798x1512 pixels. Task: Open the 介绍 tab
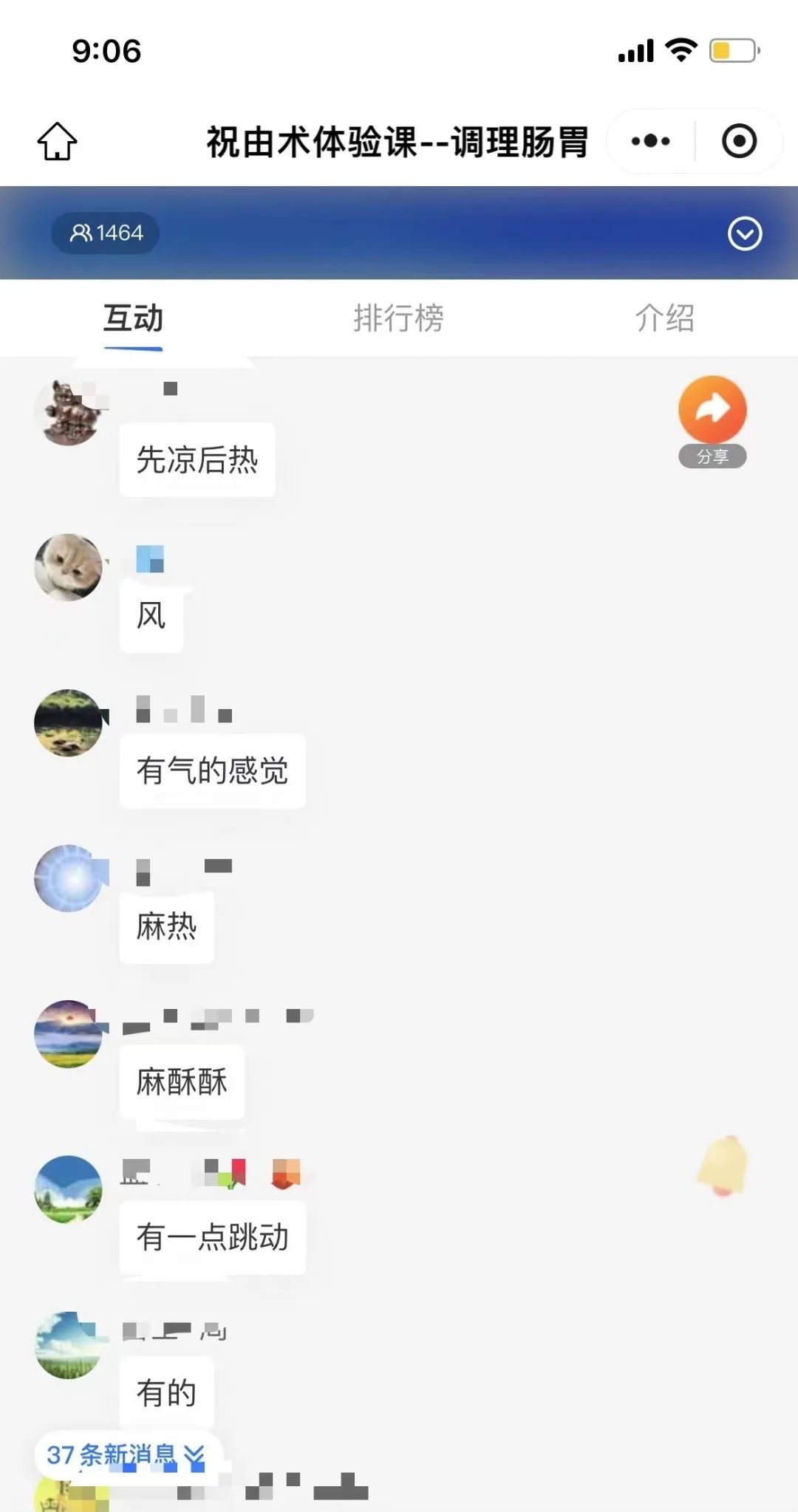click(664, 319)
